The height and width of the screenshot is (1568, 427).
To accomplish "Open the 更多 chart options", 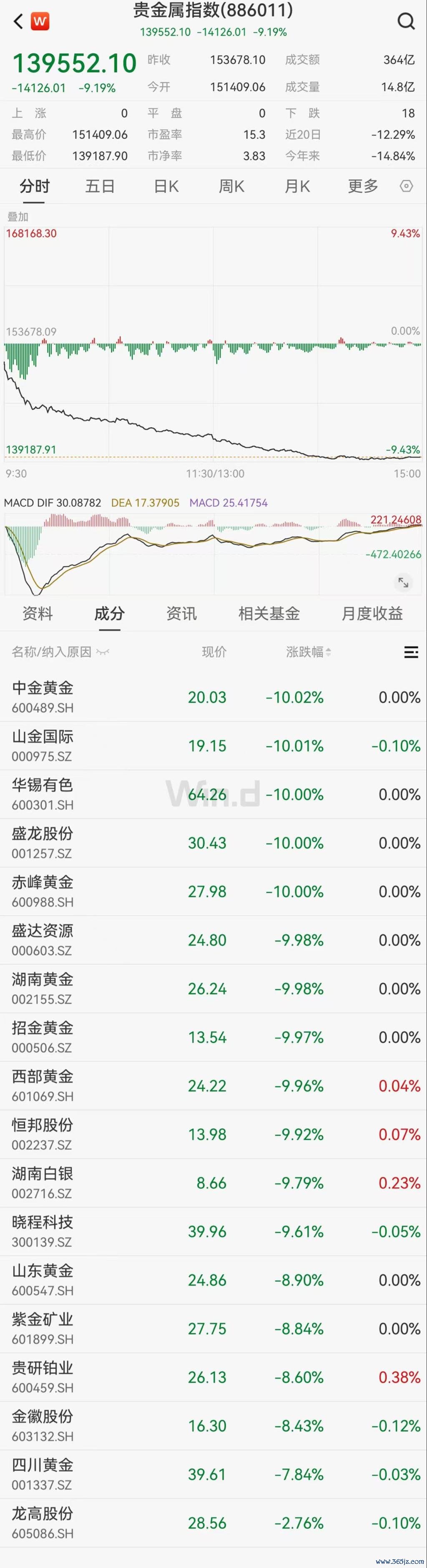I will pos(363,186).
